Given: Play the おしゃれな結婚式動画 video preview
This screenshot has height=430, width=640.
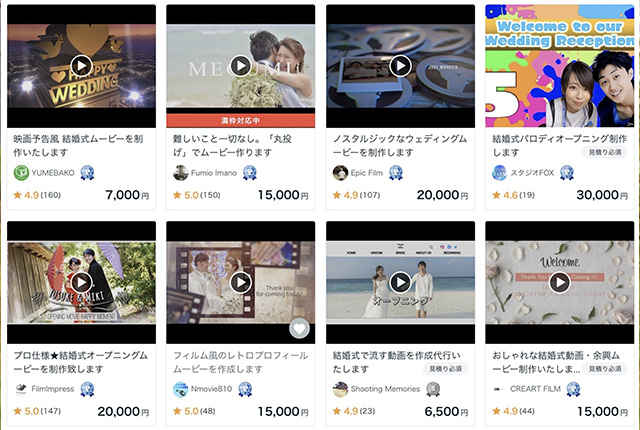Looking at the screenshot, I should pyautogui.click(x=559, y=282).
